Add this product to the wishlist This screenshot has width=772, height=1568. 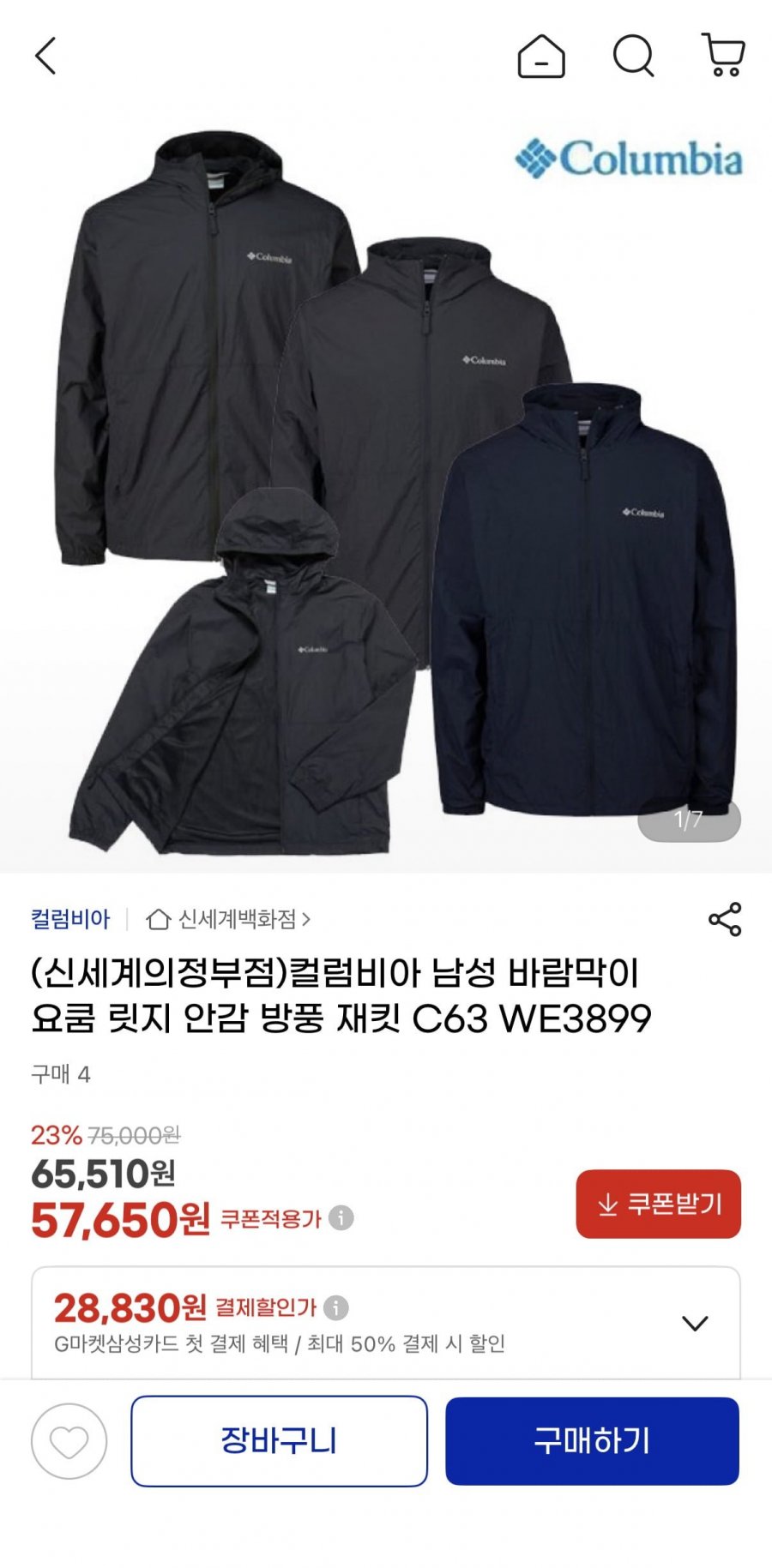(x=69, y=1441)
